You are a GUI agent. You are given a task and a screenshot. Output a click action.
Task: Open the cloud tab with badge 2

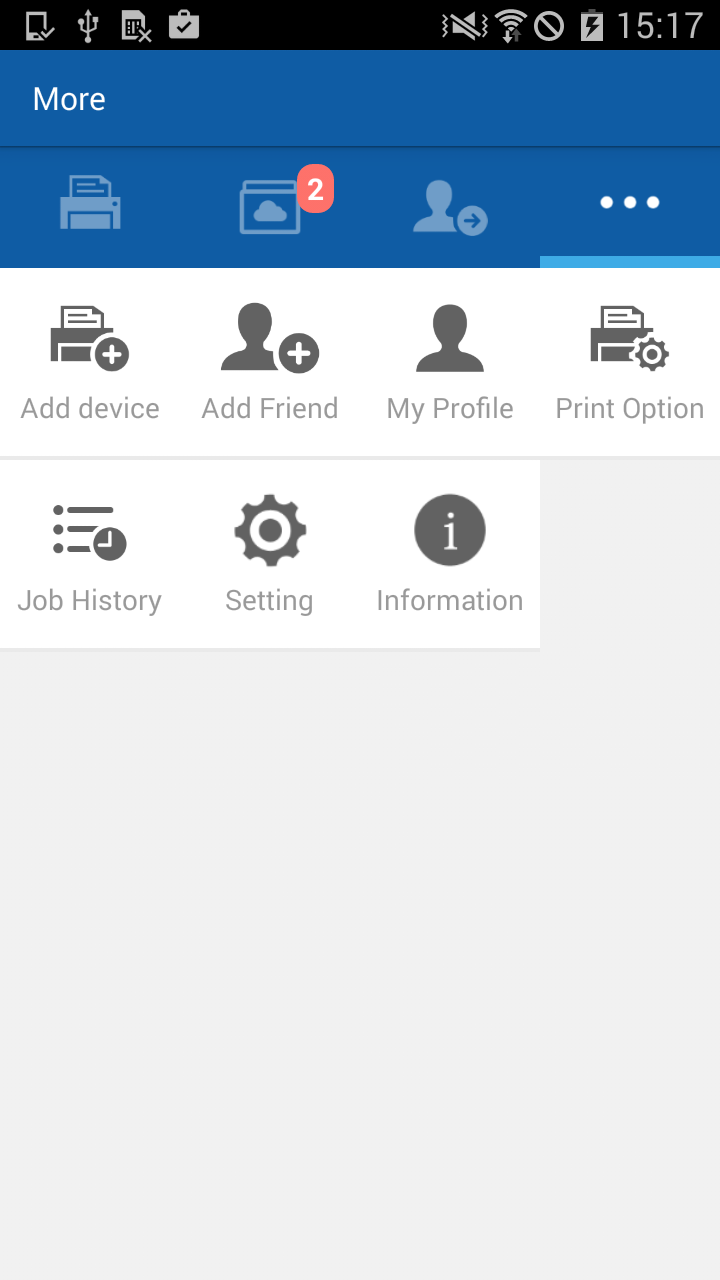click(271, 206)
